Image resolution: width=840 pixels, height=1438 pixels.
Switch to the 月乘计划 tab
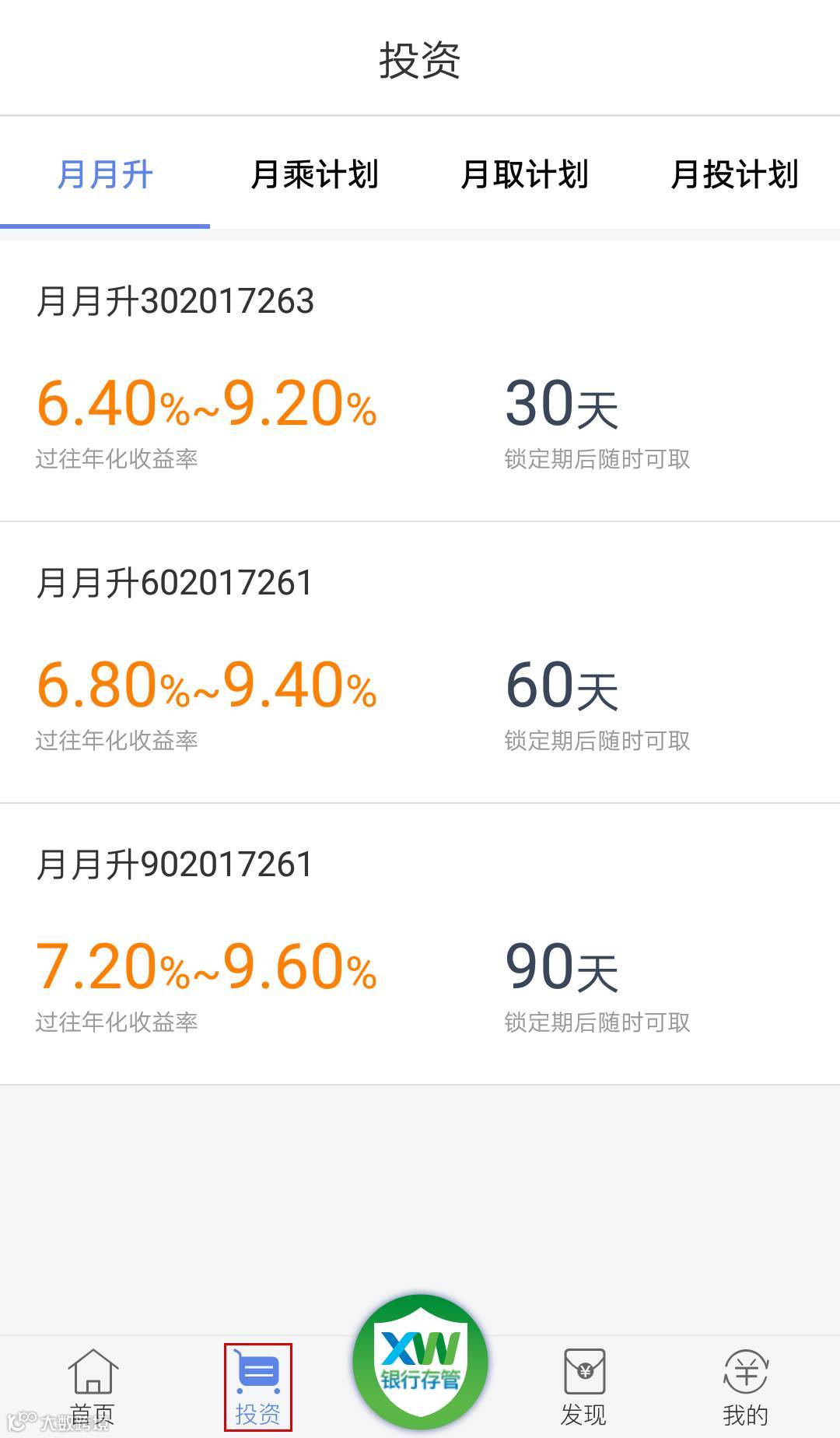(x=314, y=174)
